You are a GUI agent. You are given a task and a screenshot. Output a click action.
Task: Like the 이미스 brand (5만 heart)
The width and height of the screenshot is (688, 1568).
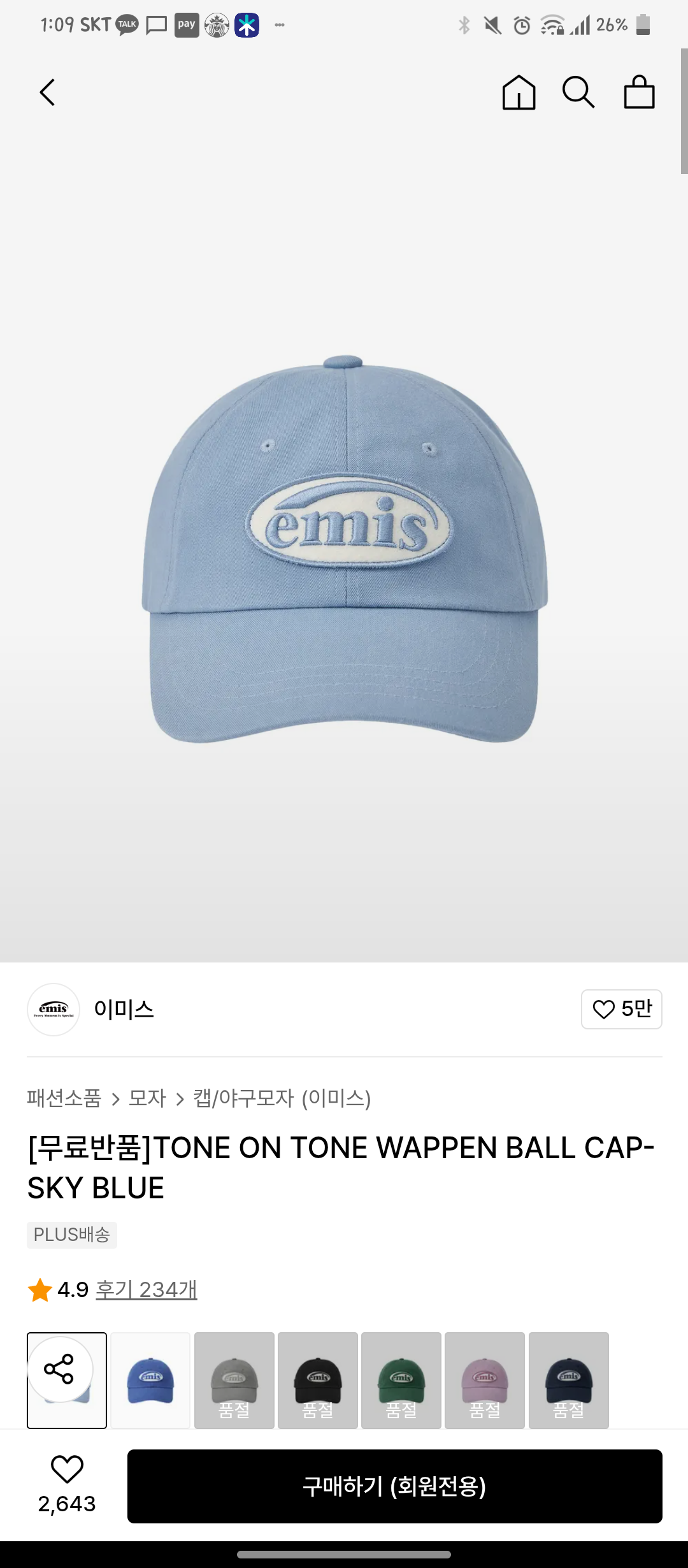point(621,1009)
